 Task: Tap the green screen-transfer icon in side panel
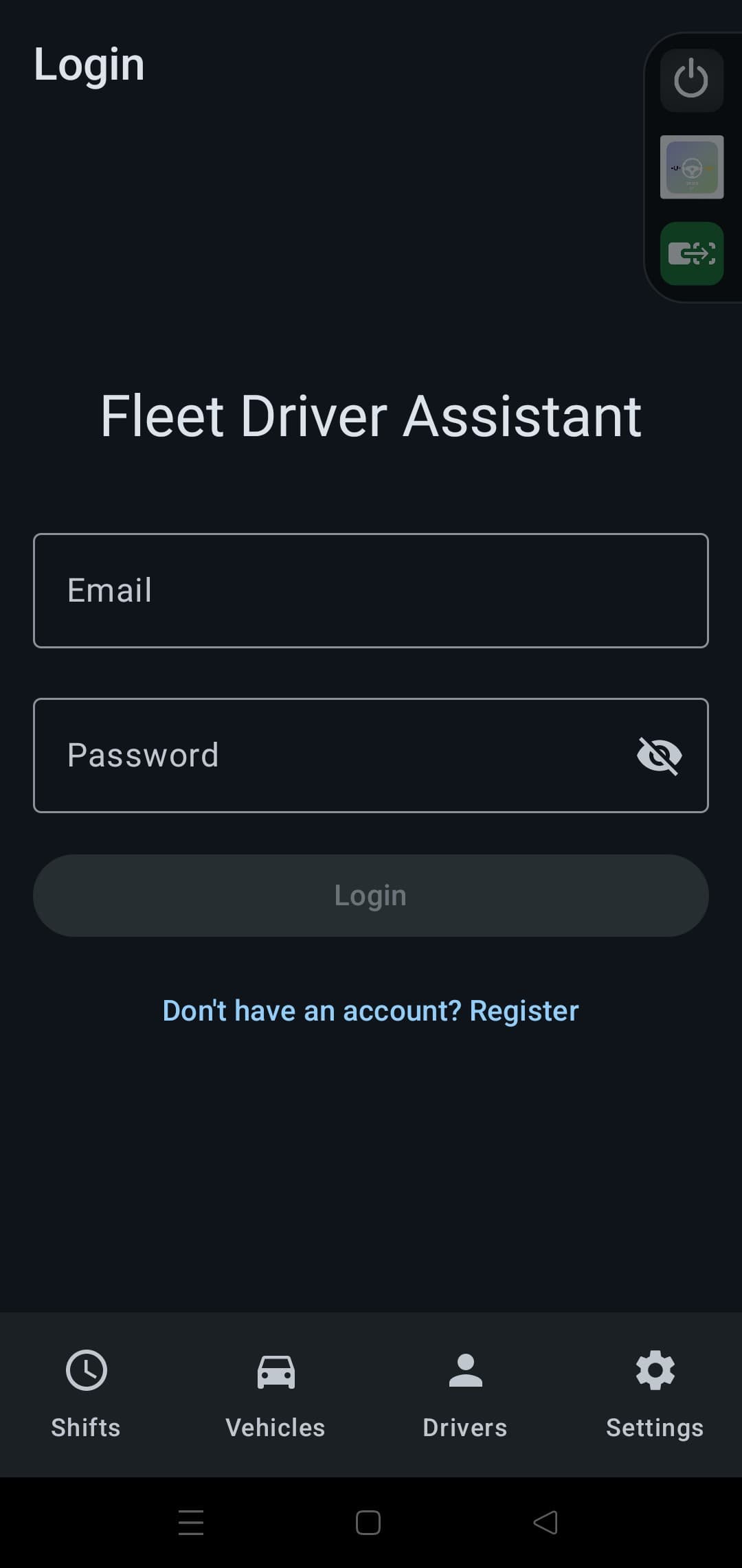[691, 253]
